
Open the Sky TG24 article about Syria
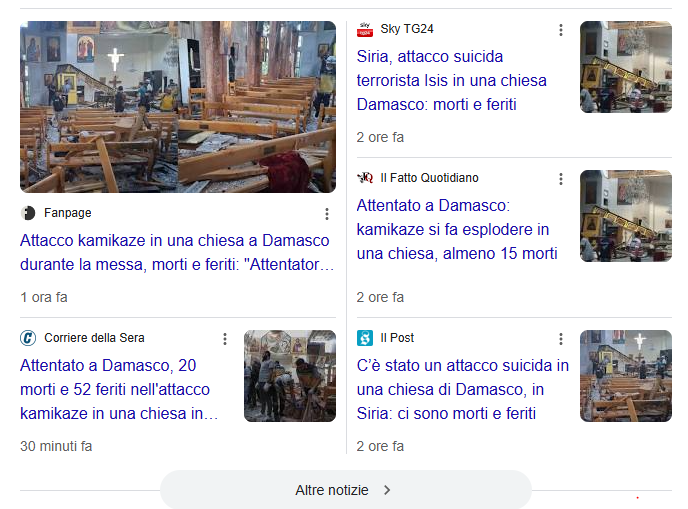(452, 80)
